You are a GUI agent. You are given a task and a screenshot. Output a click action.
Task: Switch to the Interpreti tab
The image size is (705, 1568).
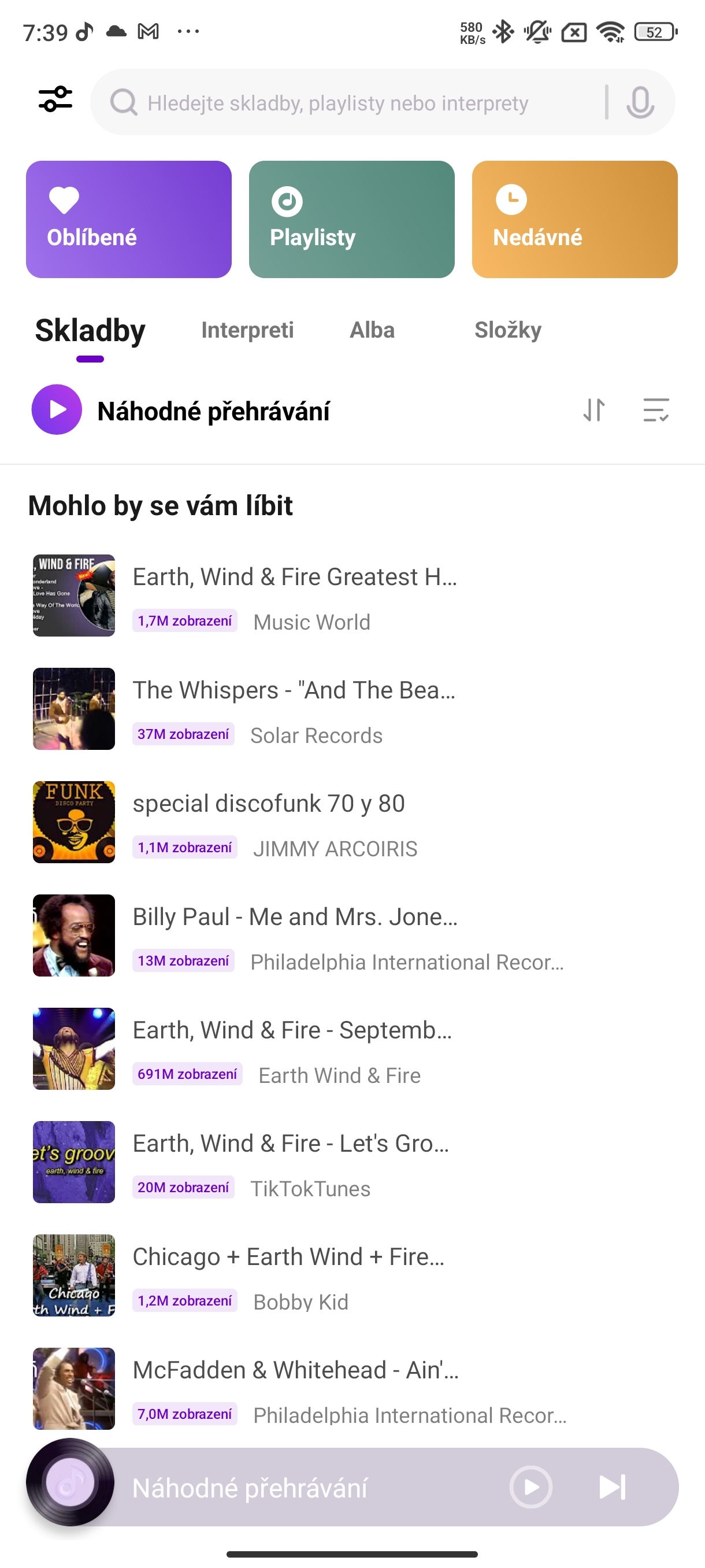pos(247,330)
